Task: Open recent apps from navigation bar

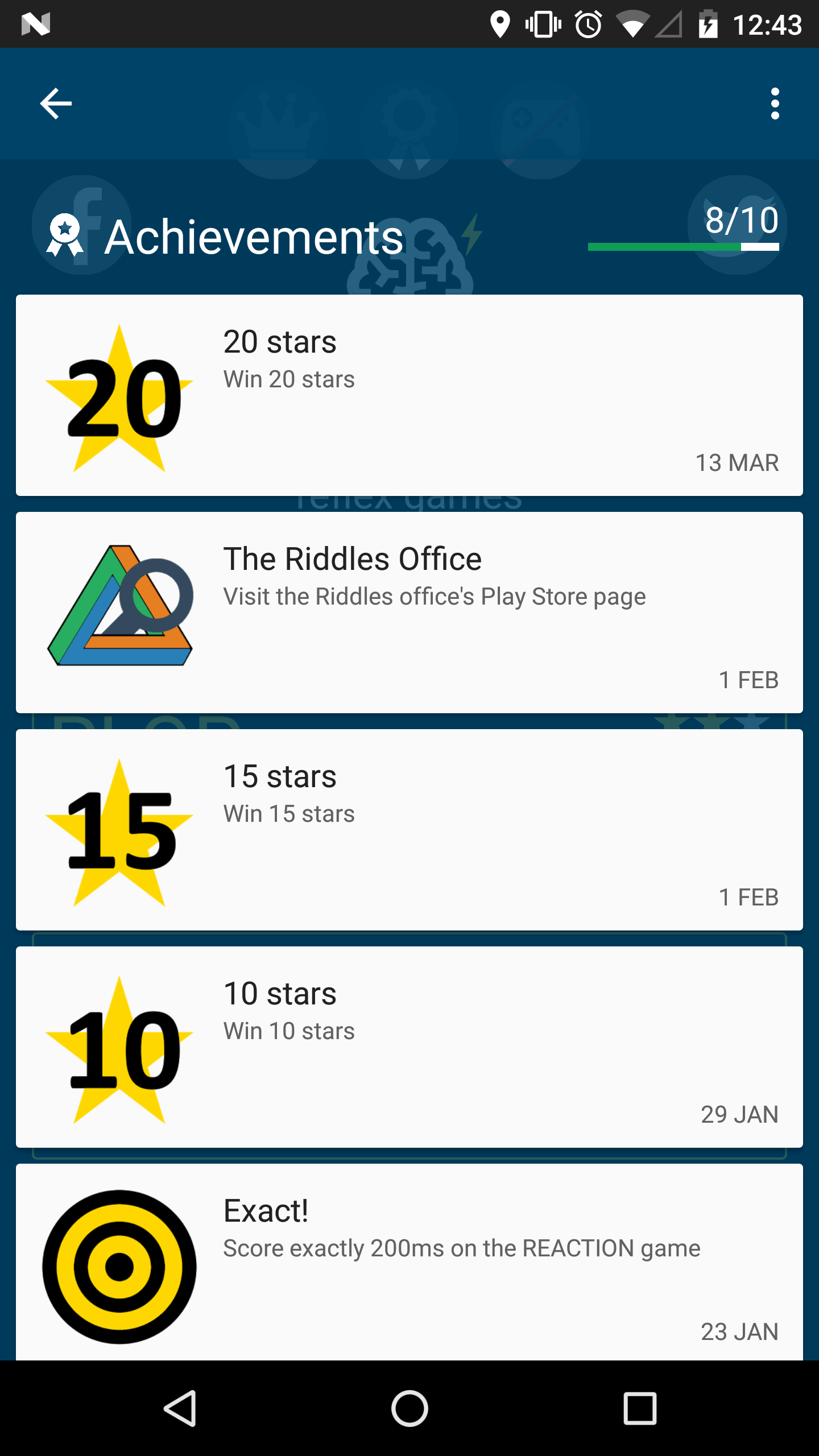Action: (640, 1408)
